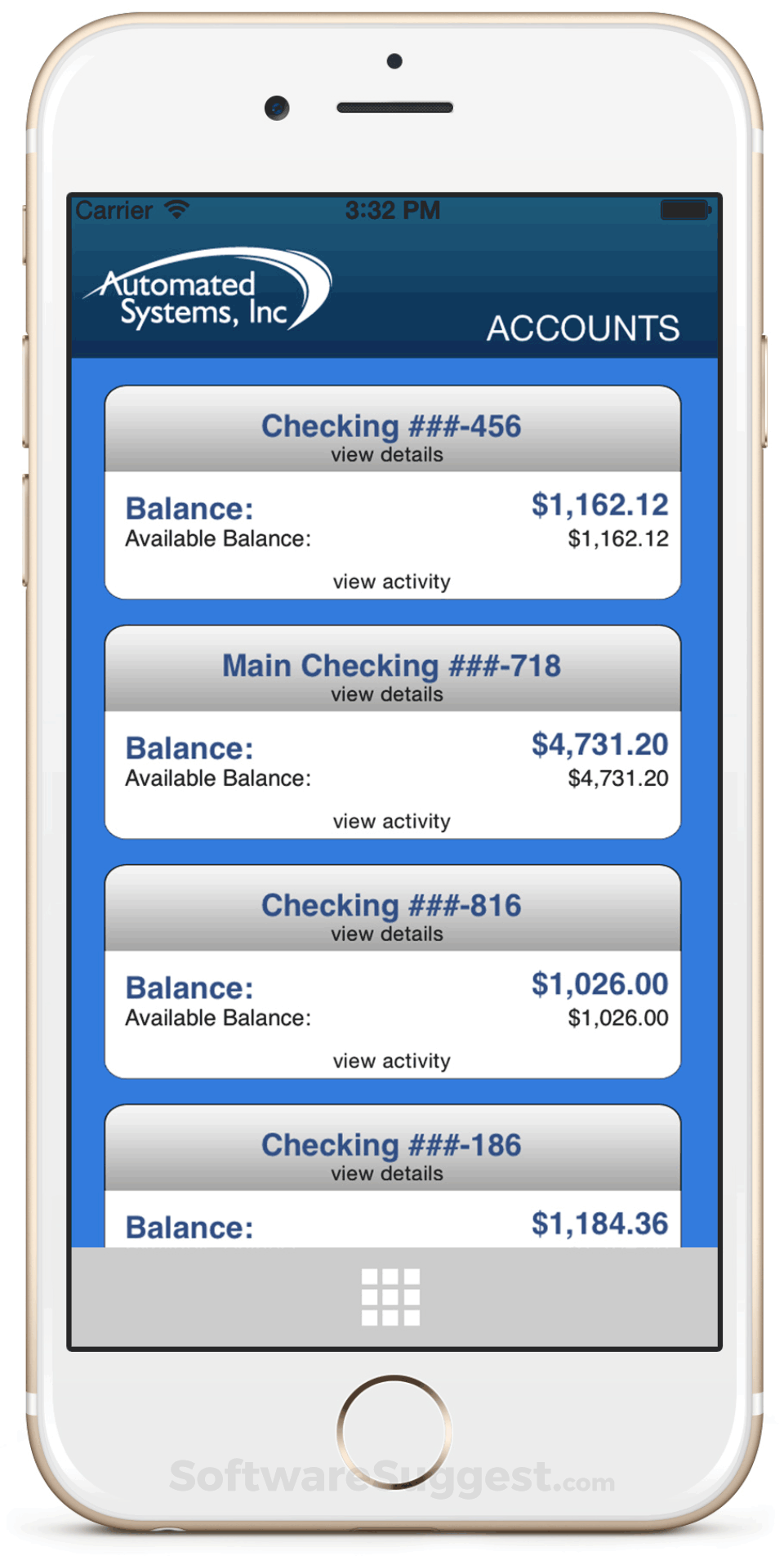
Task: Open the grid menu at the bottom
Action: (391, 1297)
